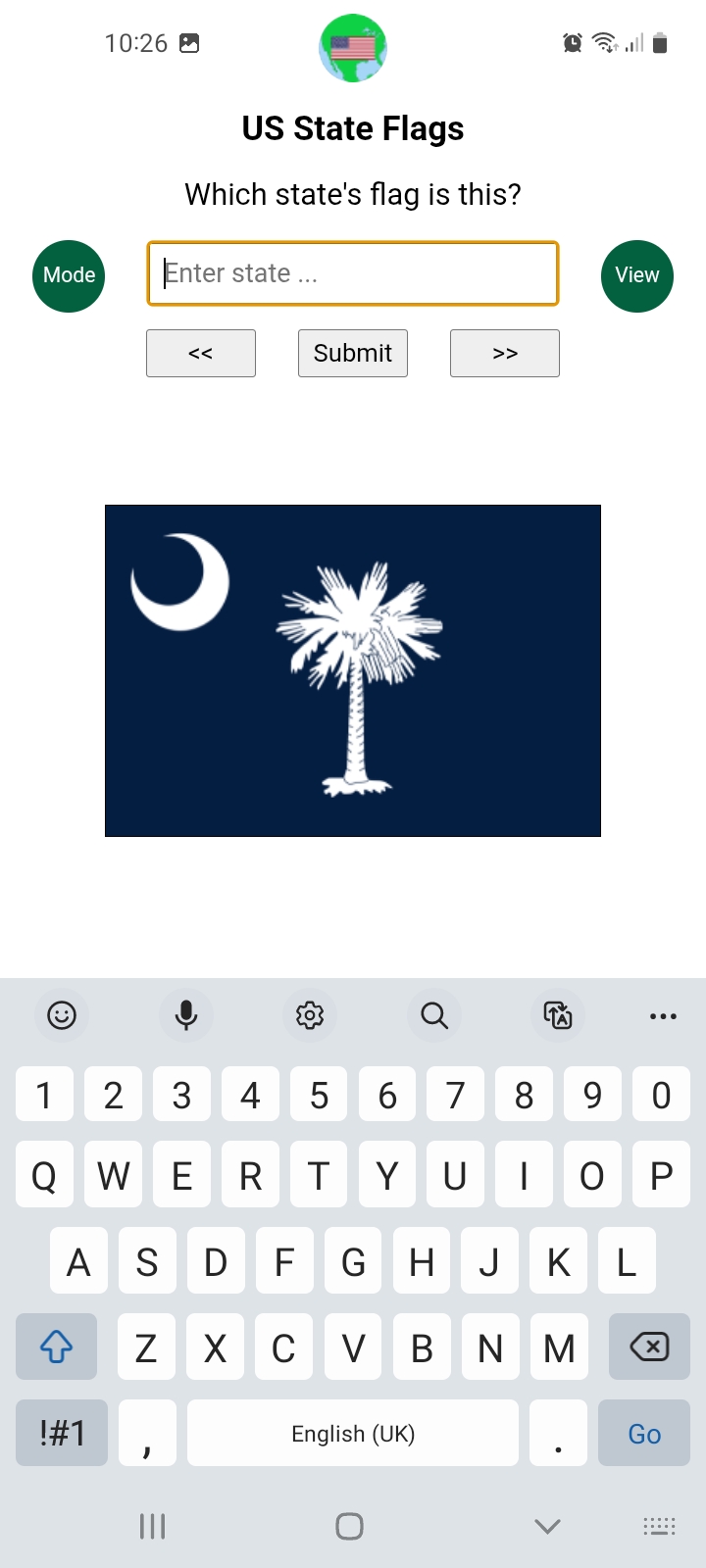
Task: Open the View button
Action: coord(636,275)
